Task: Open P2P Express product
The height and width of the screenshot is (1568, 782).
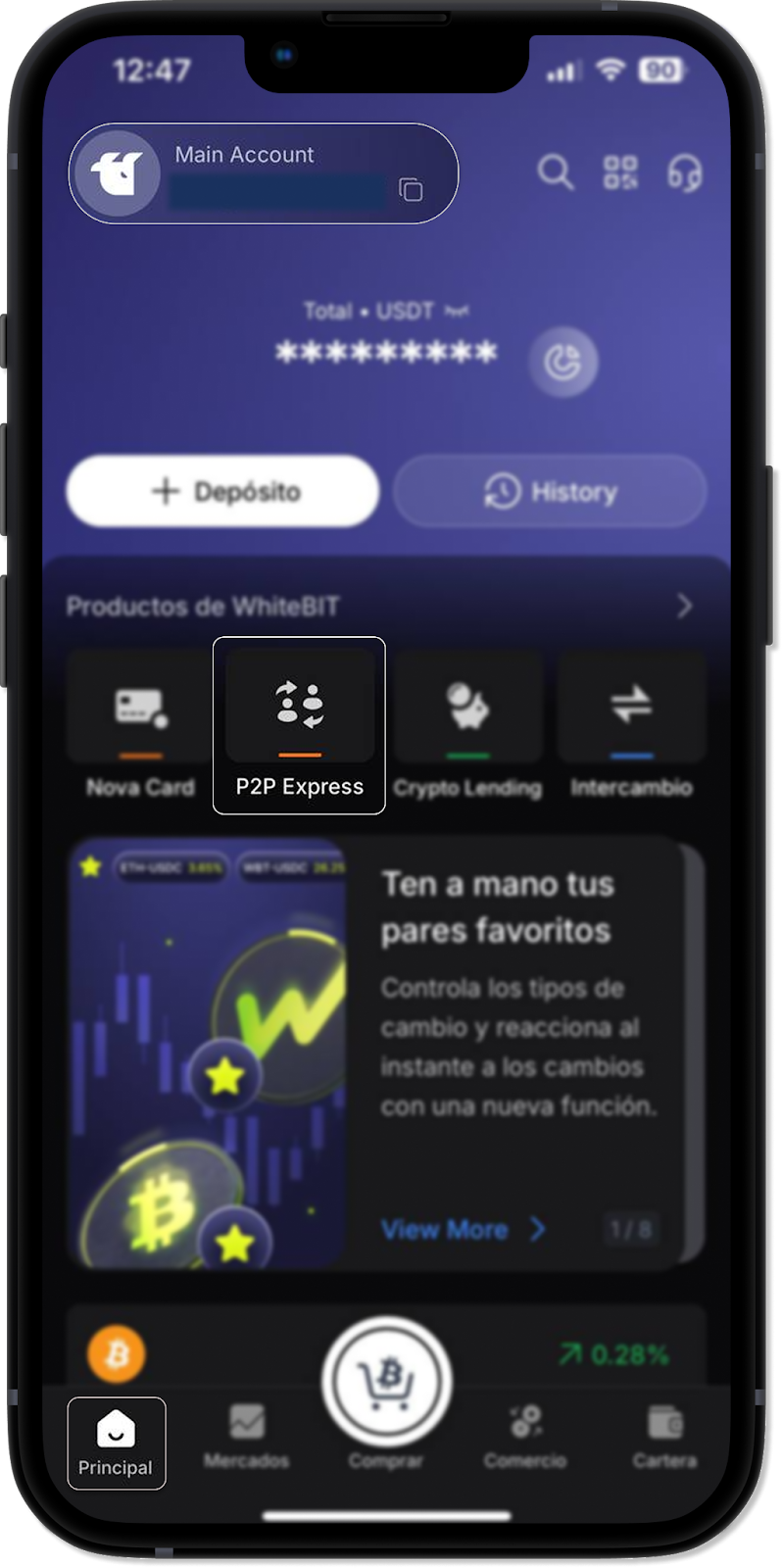Action: pos(299,724)
